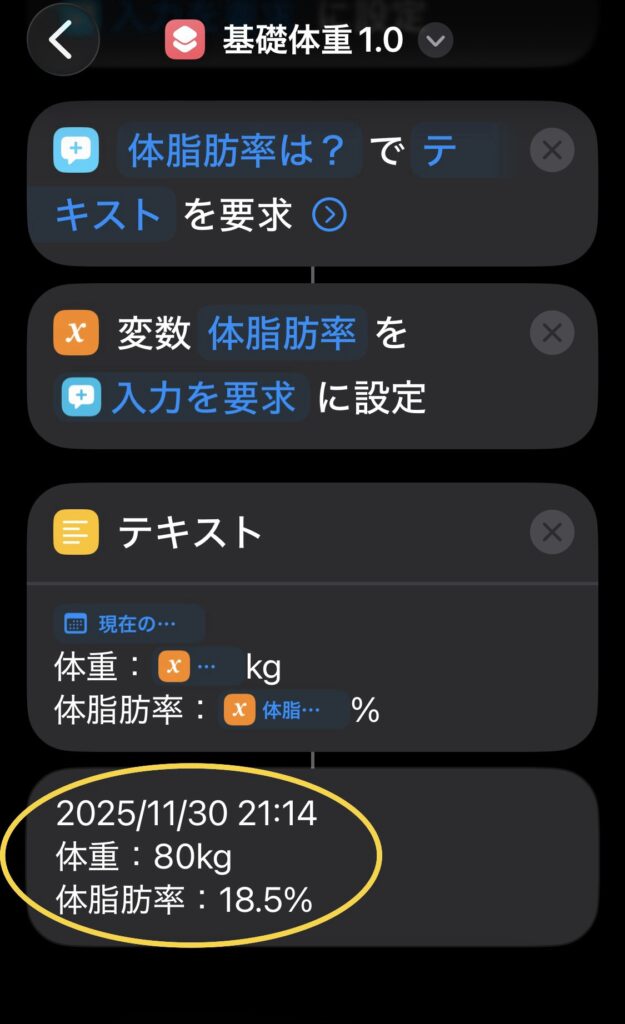
Task: Remove the 体脂肪率は? ask action
Action: pyautogui.click(x=552, y=152)
